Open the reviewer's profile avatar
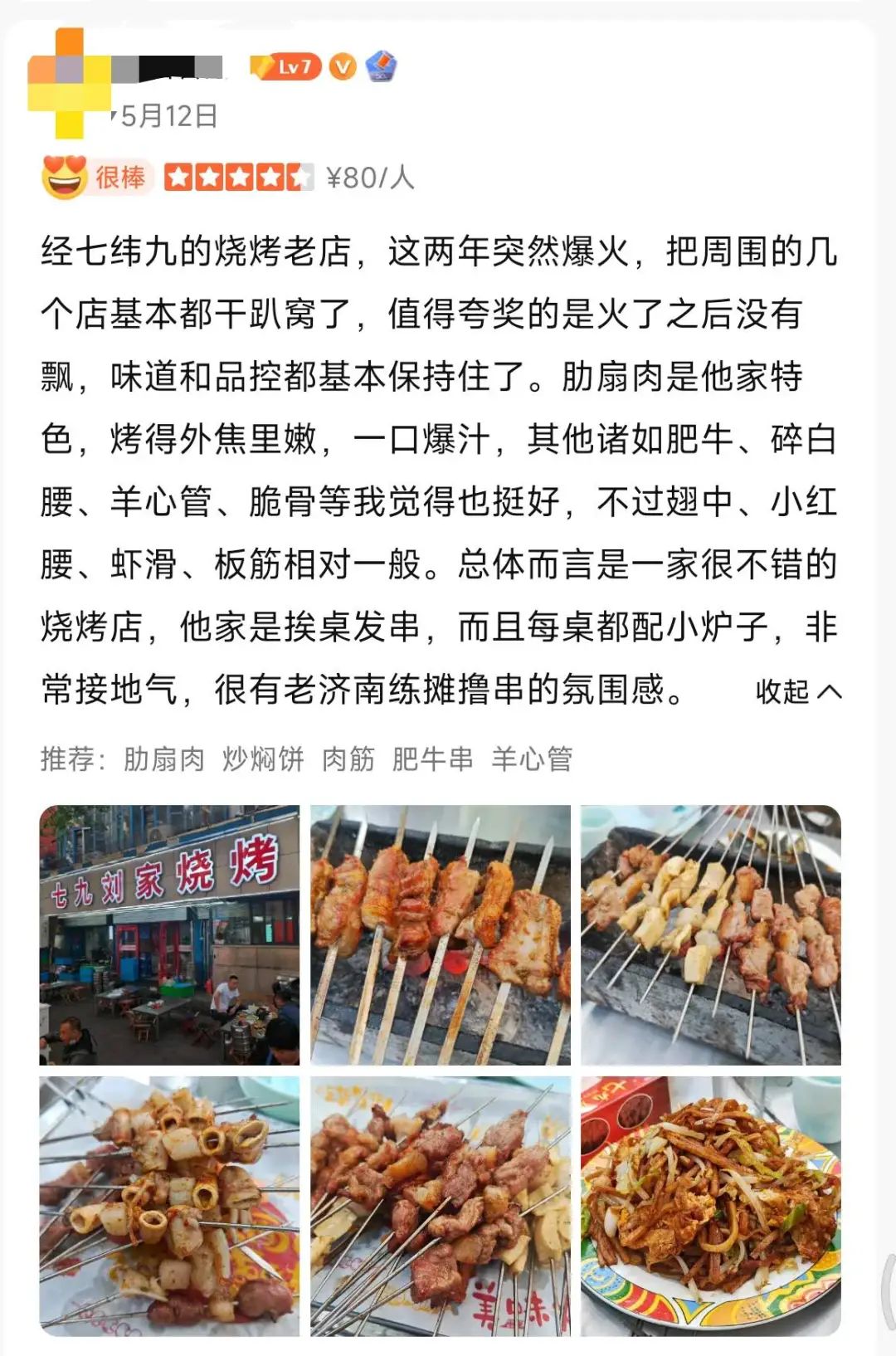Image resolution: width=896 pixels, height=1356 pixels. (x=70, y=83)
